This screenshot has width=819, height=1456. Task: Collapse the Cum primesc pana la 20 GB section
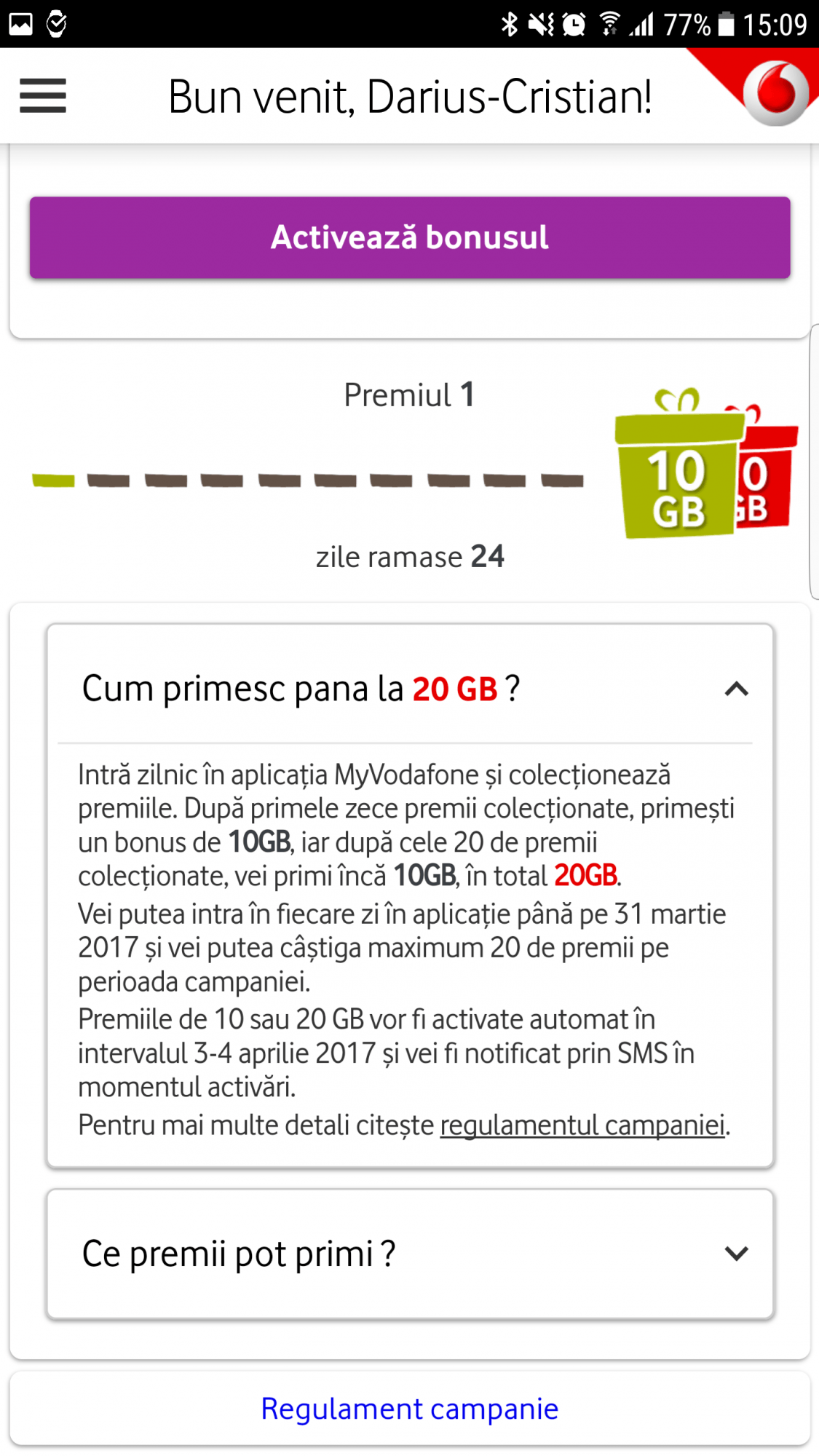tap(736, 689)
